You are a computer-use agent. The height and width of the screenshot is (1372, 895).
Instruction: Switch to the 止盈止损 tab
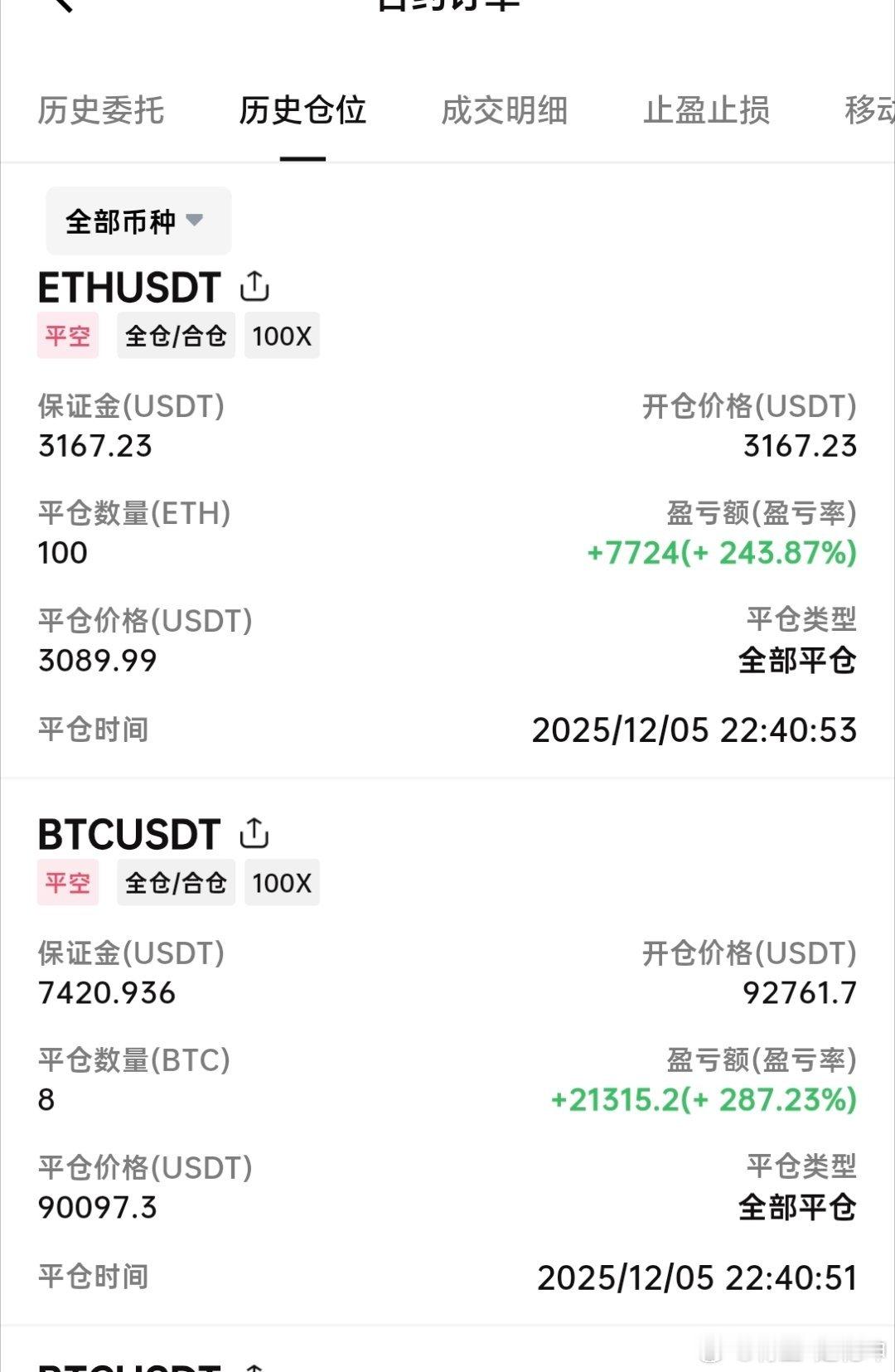(x=706, y=110)
